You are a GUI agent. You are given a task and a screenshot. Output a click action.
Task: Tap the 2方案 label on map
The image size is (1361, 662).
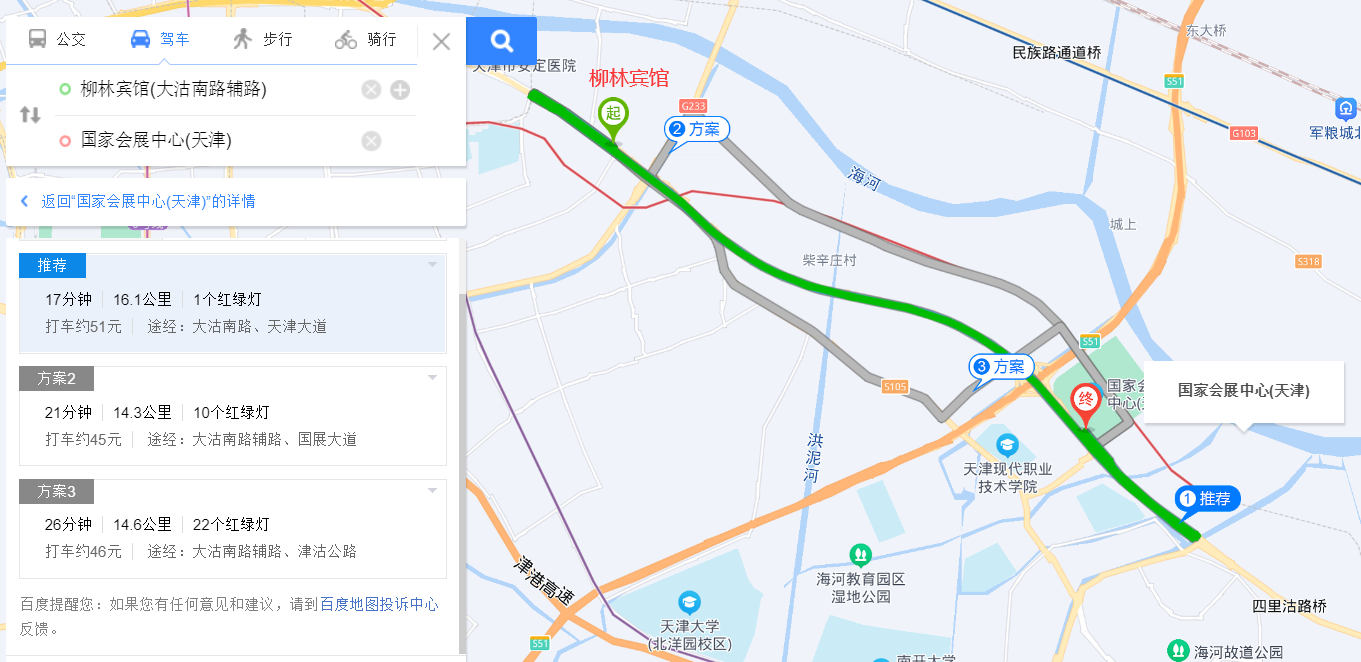click(698, 128)
